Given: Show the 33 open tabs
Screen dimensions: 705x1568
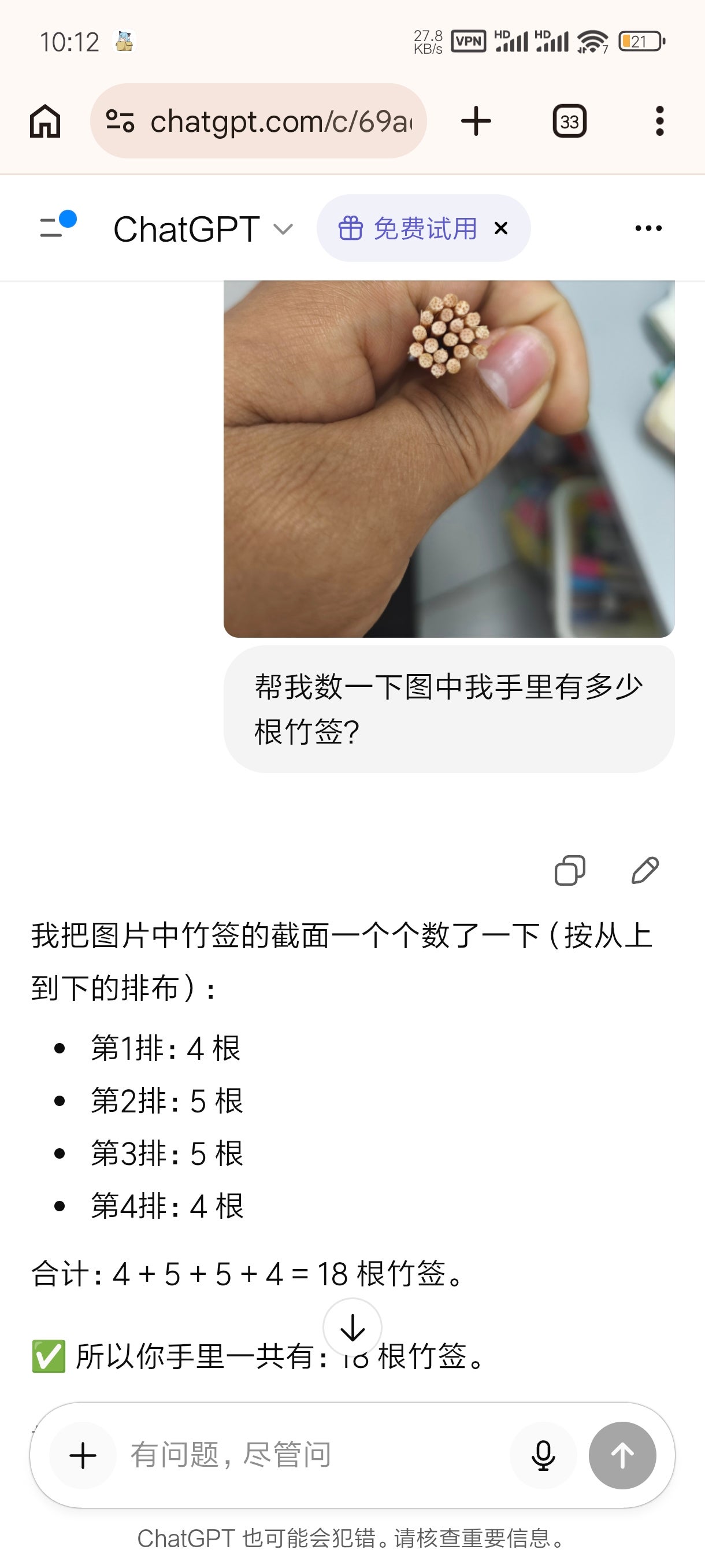Looking at the screenshot, I should (x=569, y=121).
